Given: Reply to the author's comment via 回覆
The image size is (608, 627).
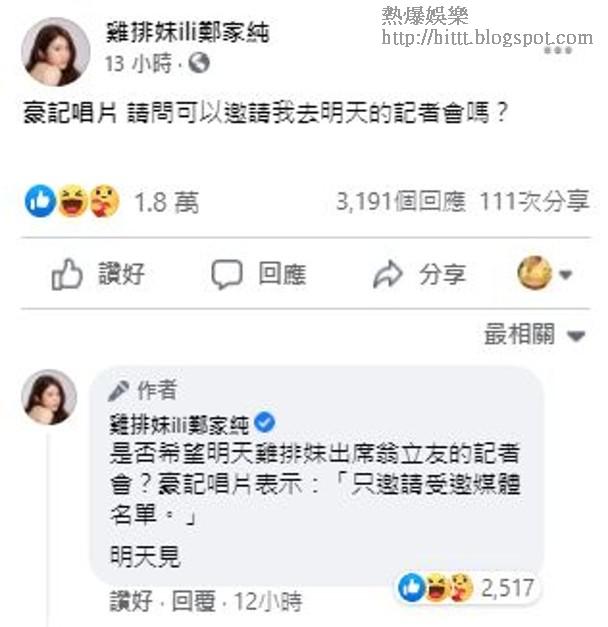Looking at the screenshot, I should [195, 602].
